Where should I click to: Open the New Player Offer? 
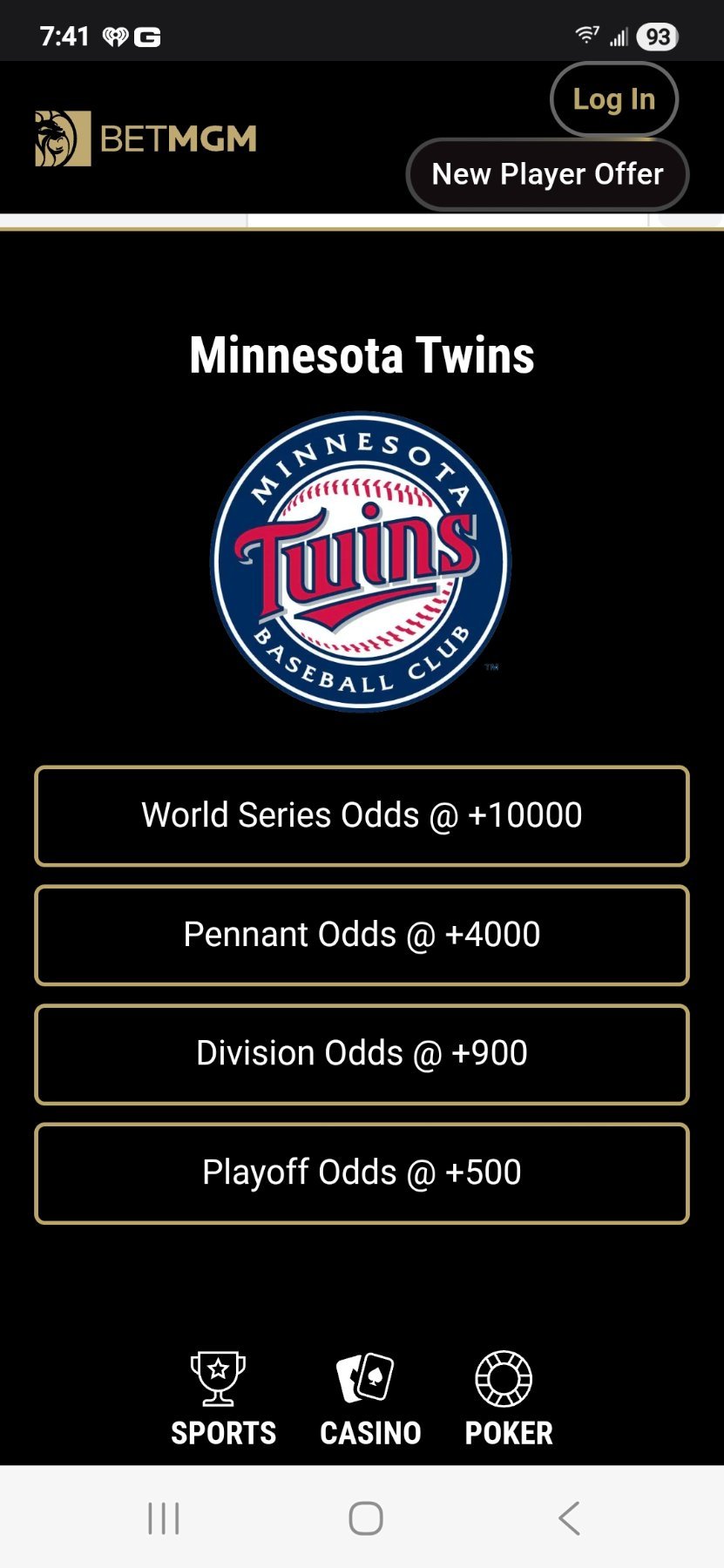[547, 174]
